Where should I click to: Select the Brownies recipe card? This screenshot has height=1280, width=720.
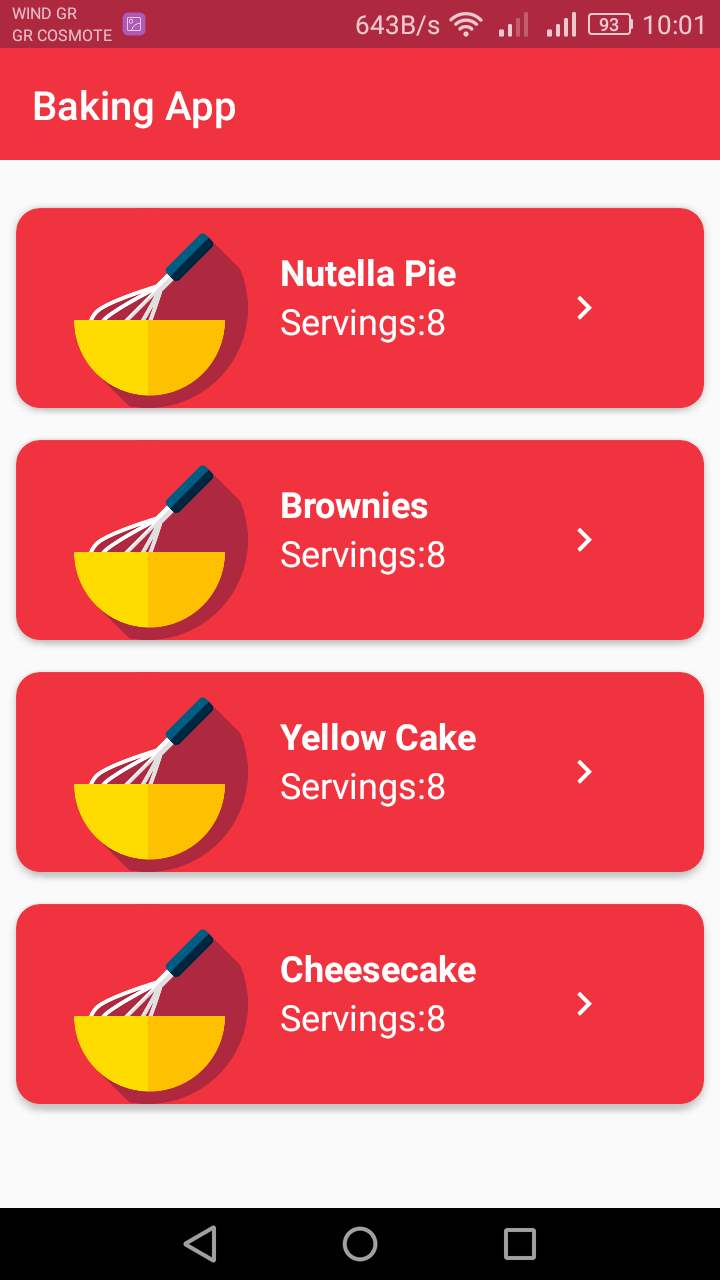[x=360, y=540]
